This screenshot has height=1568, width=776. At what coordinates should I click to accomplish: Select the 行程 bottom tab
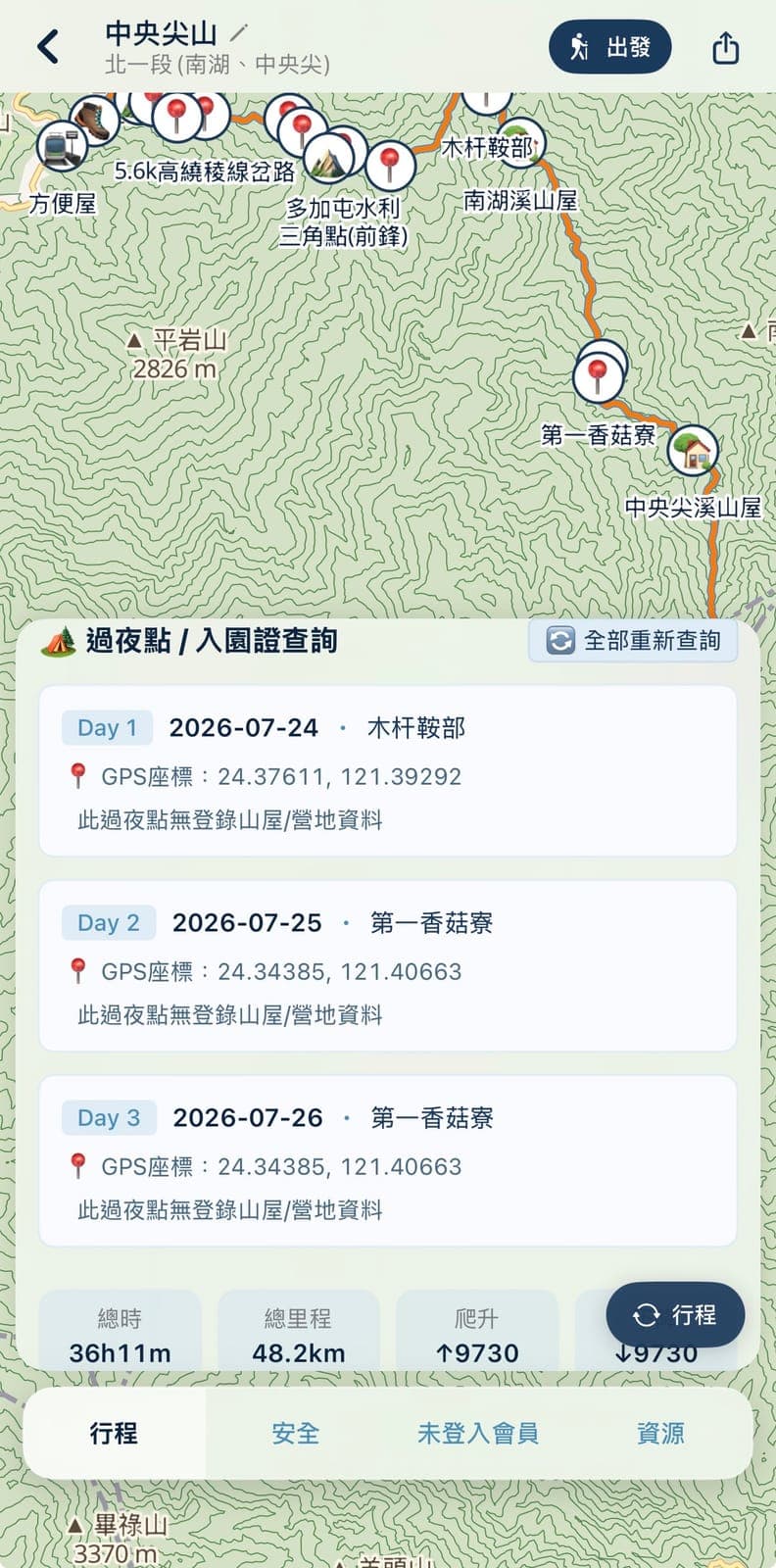[x=115, y=1433]
